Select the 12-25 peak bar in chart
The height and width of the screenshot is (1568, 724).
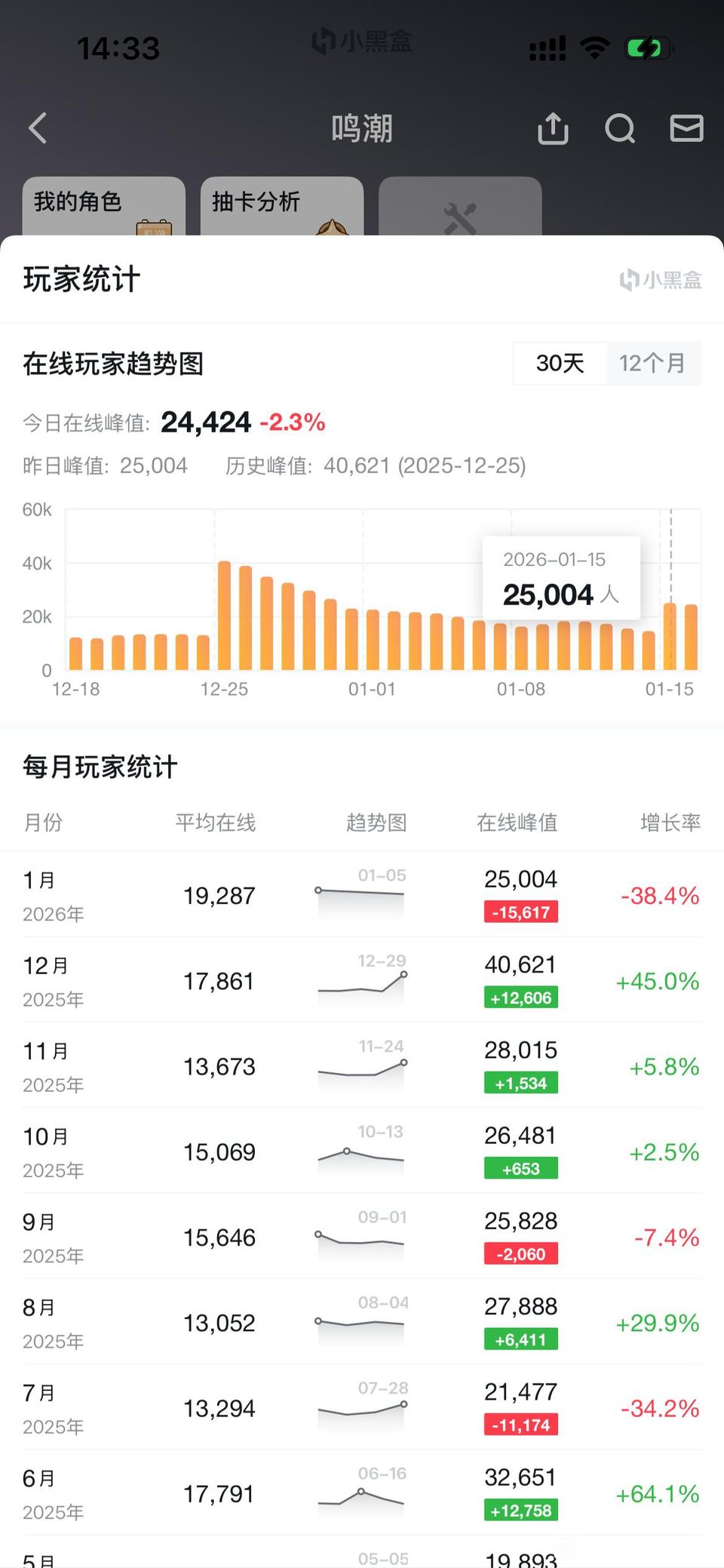(224, 615)
